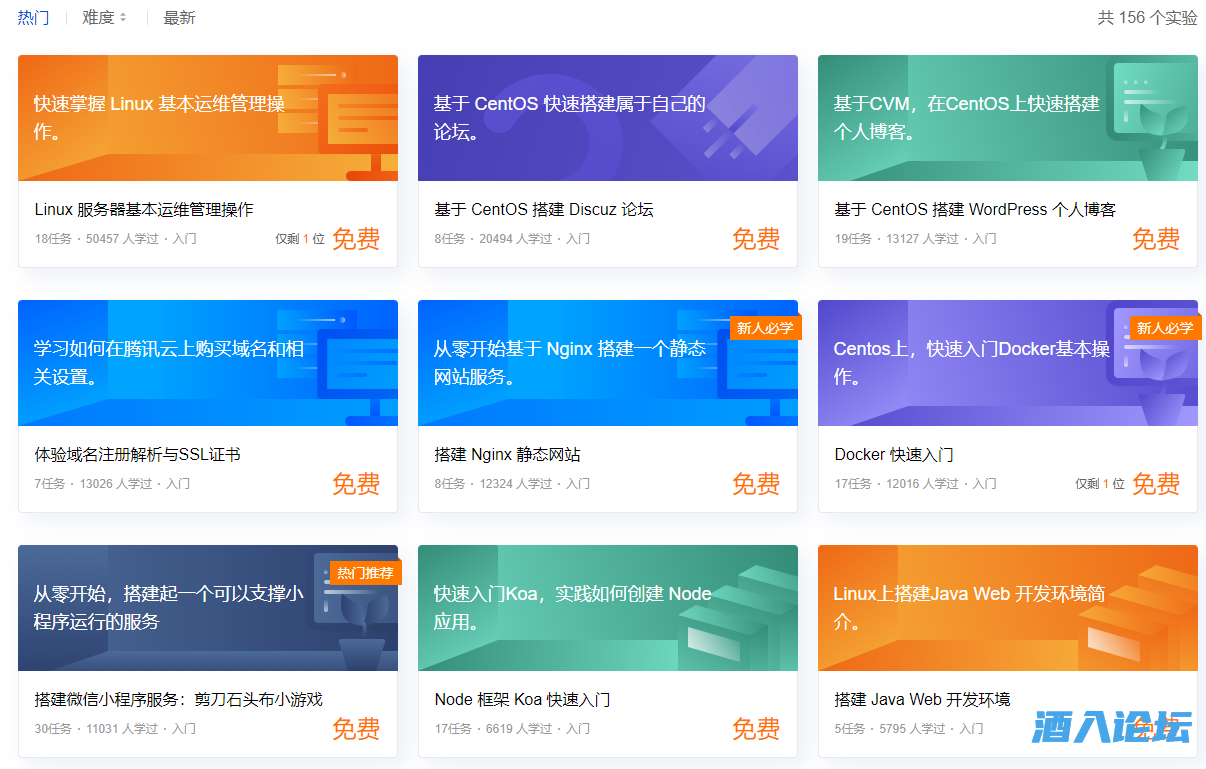
Task: Switch to the 最新 sorting tab
Action: [x=179, y=18]
